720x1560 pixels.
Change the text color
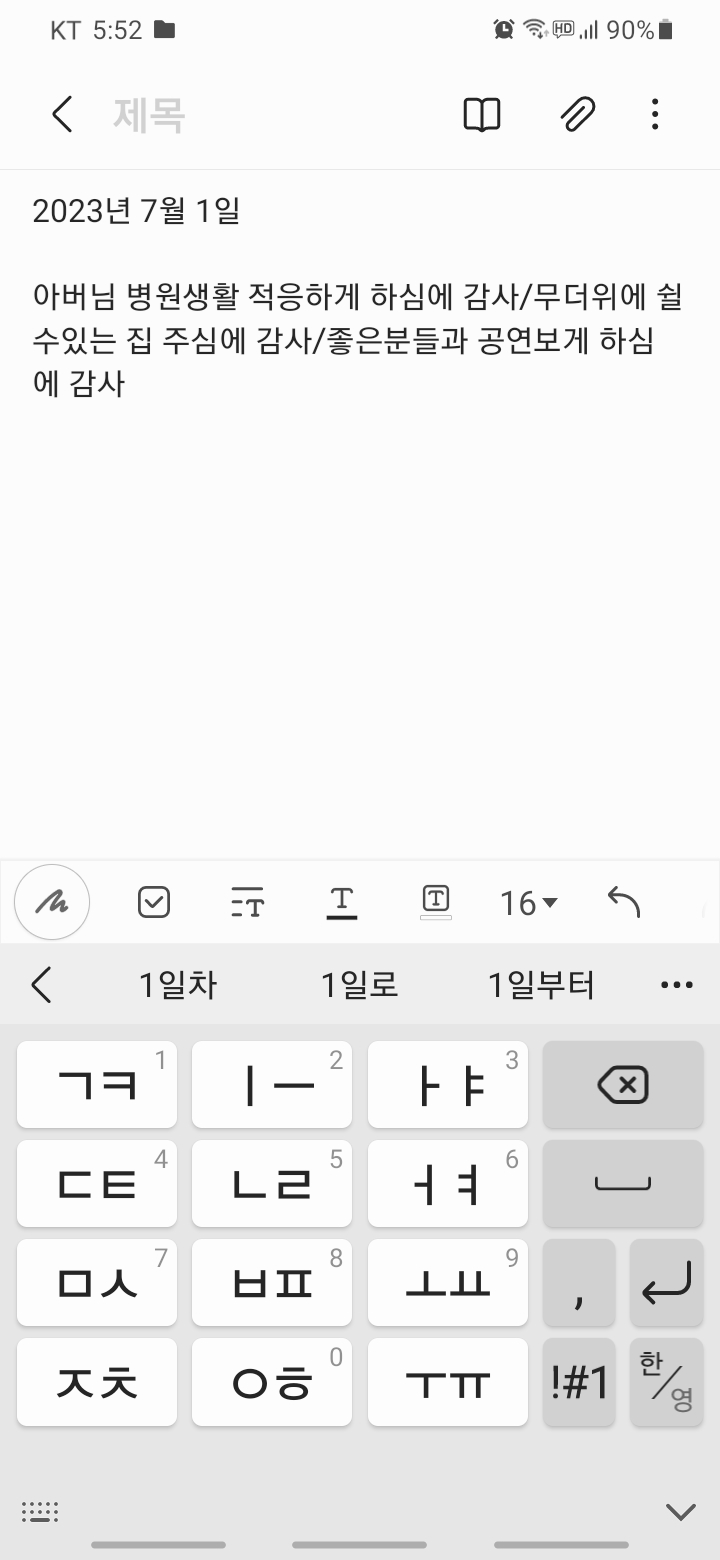341,903
